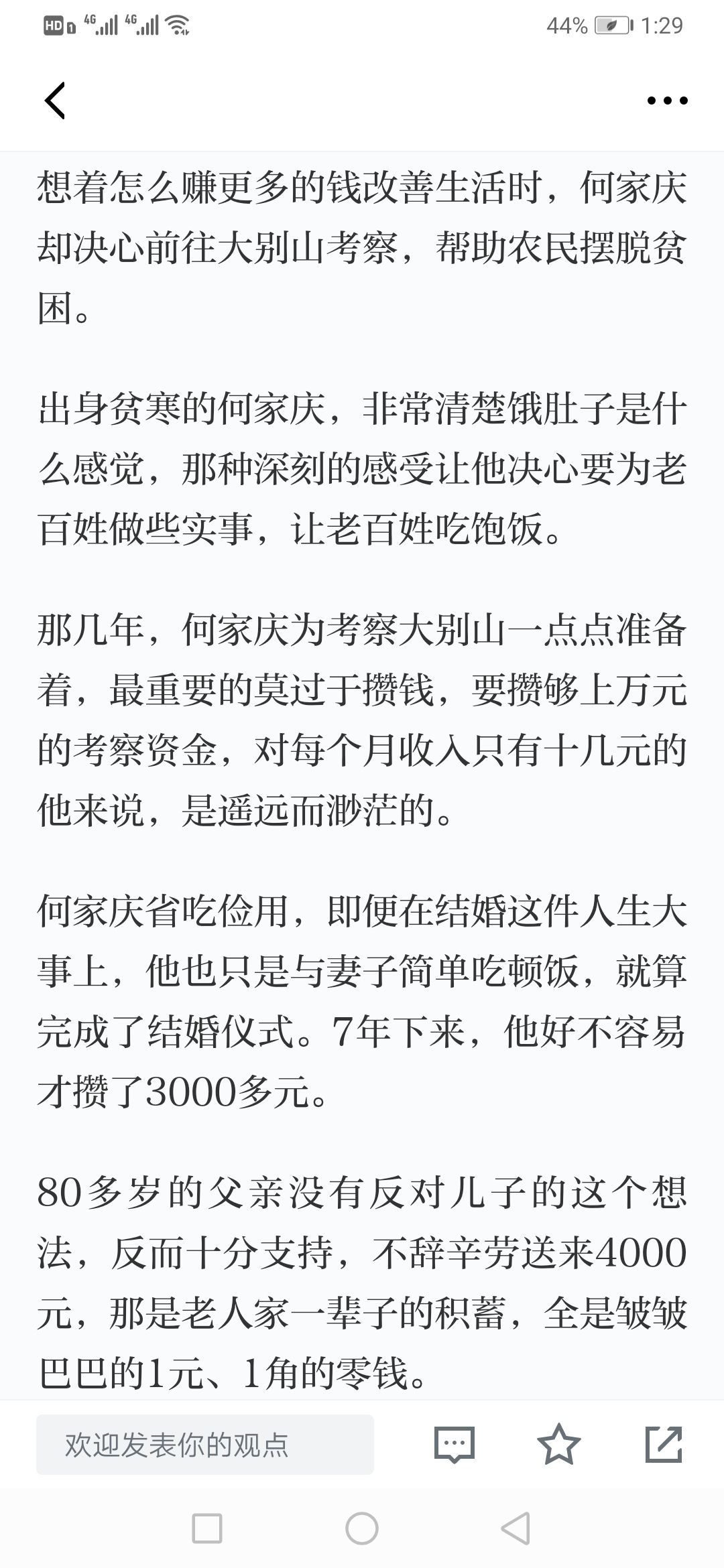The height and width of the screenshot is (1568, 724).
Task: Open the three-dot overflow menu
Action: click(667, 101)
